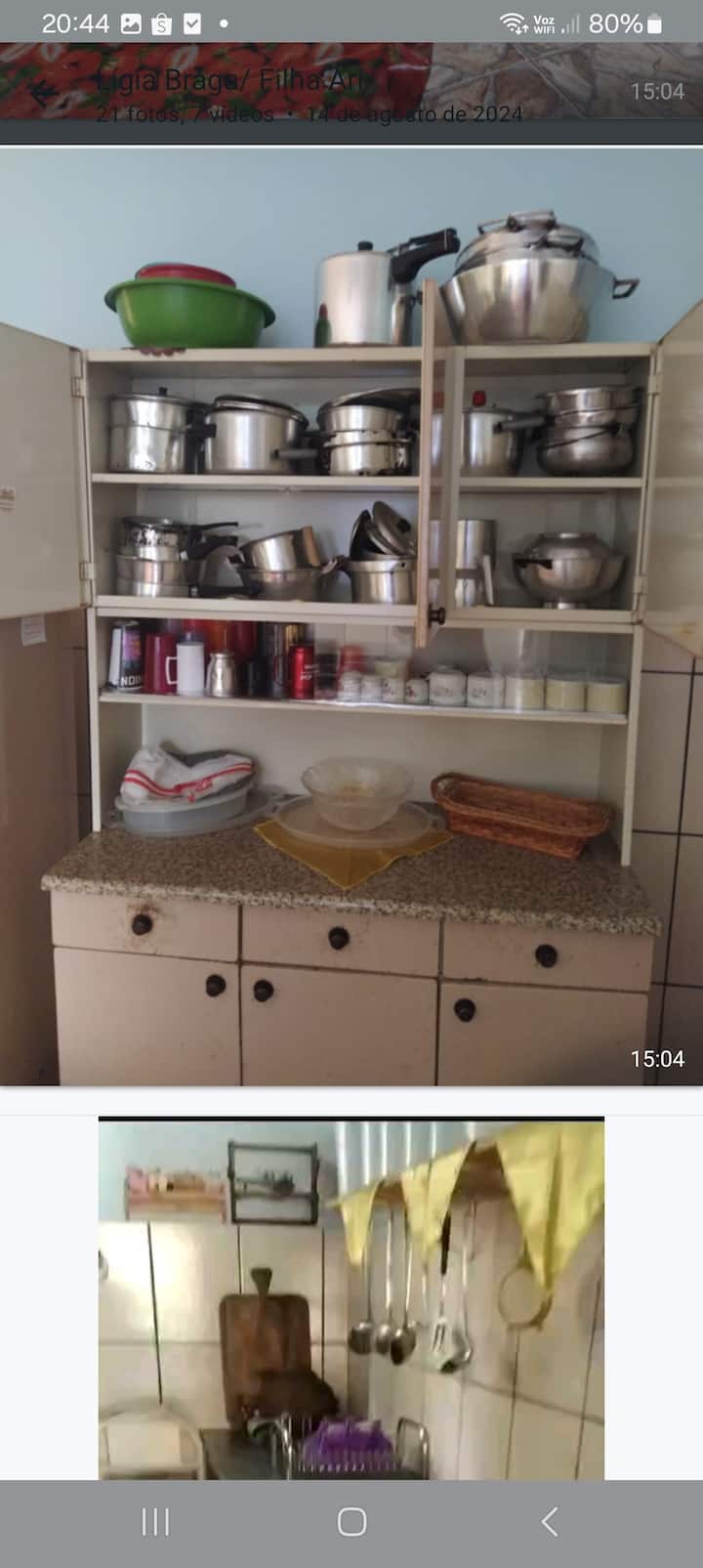Go to the home screen
703x1568 pixels.
(351, 1521)
